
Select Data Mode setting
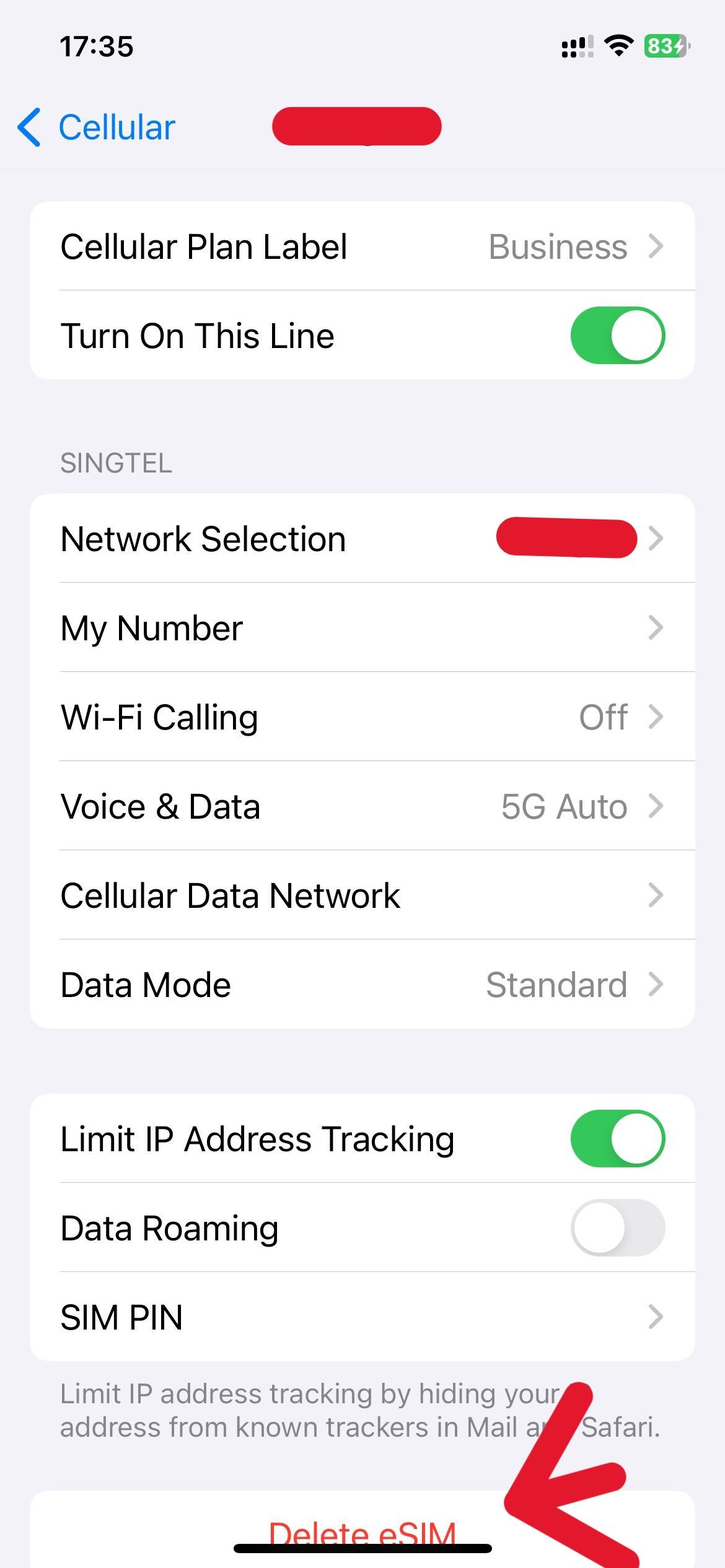(x=362, y=985)
